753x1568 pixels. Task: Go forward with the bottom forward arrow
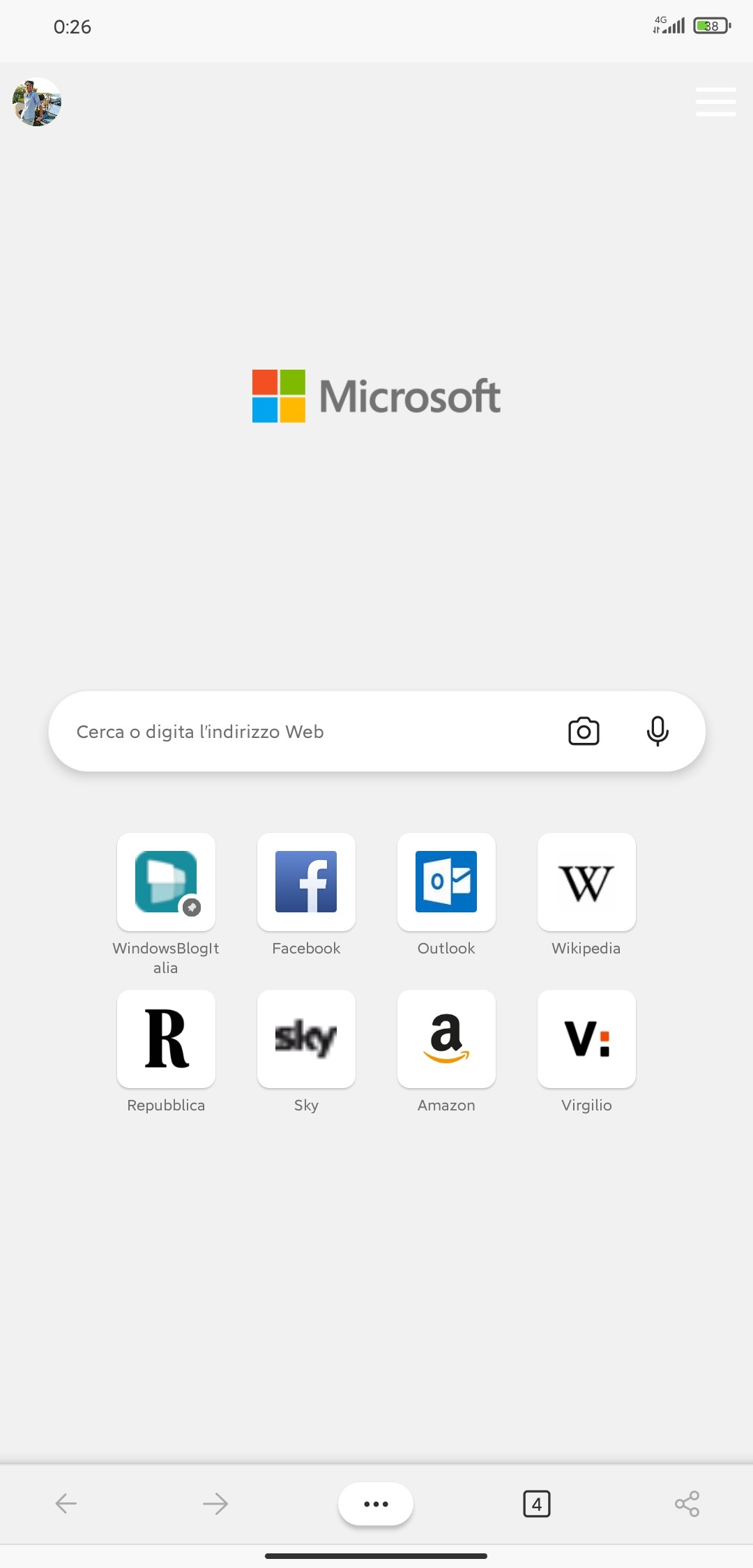point(215,1503)
